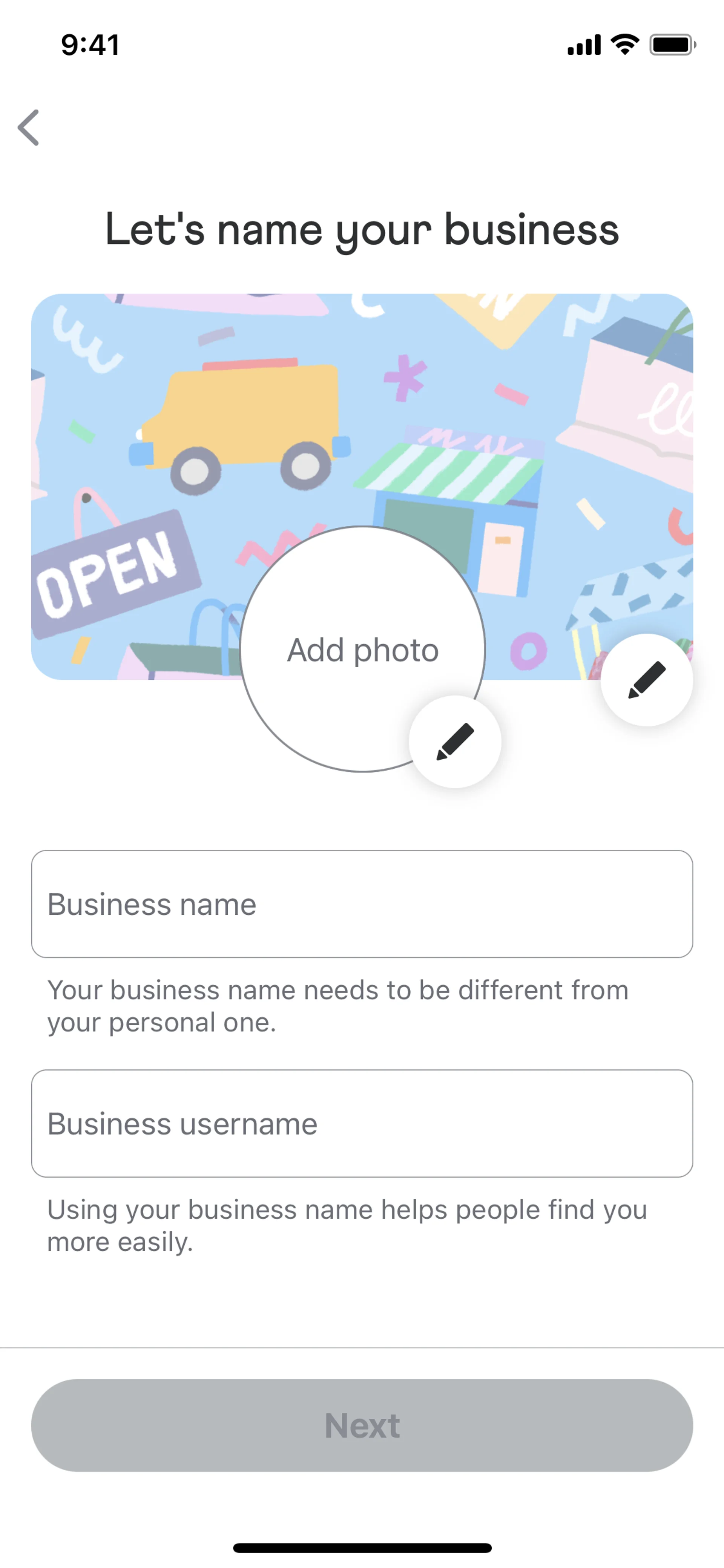Select the Business username field
This screenshot has height=1568, width=724.
(x=361, y=1124)
